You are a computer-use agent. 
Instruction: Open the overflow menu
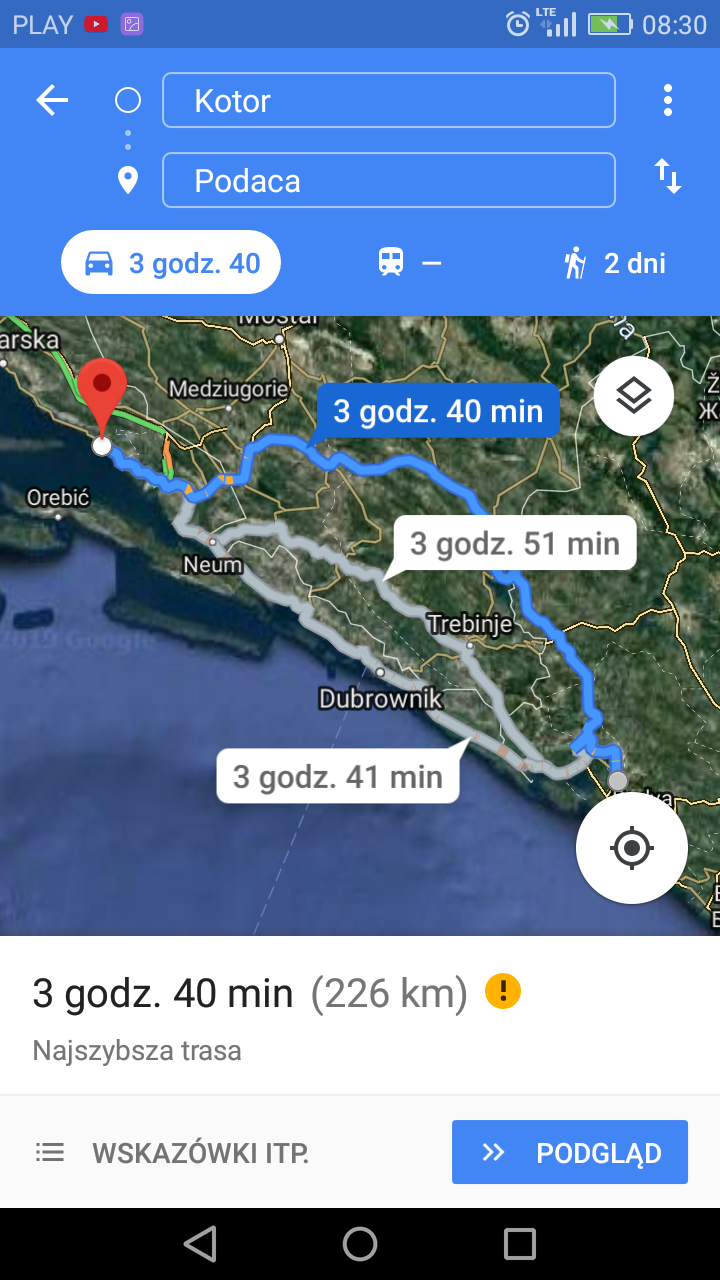(667, 100)
